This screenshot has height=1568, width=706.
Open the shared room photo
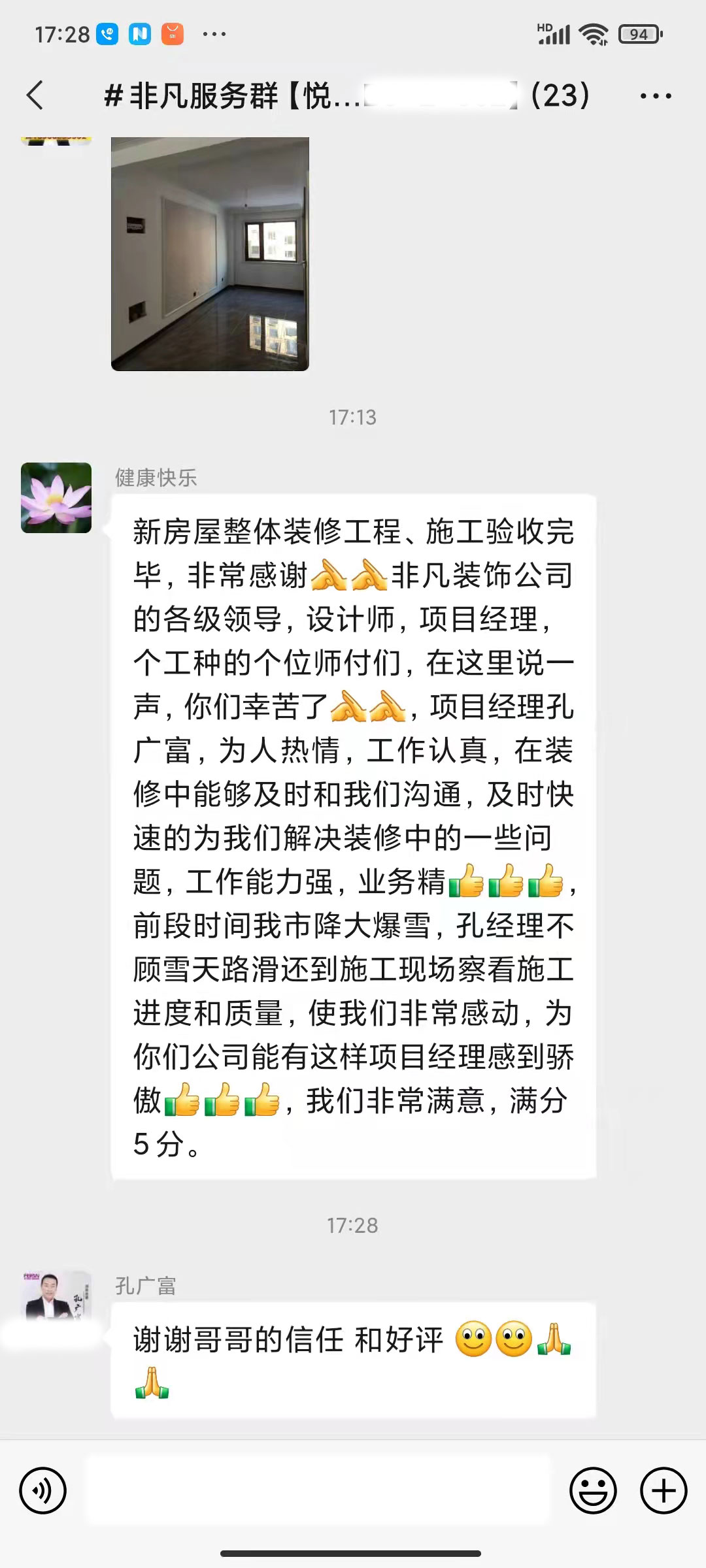210,253
